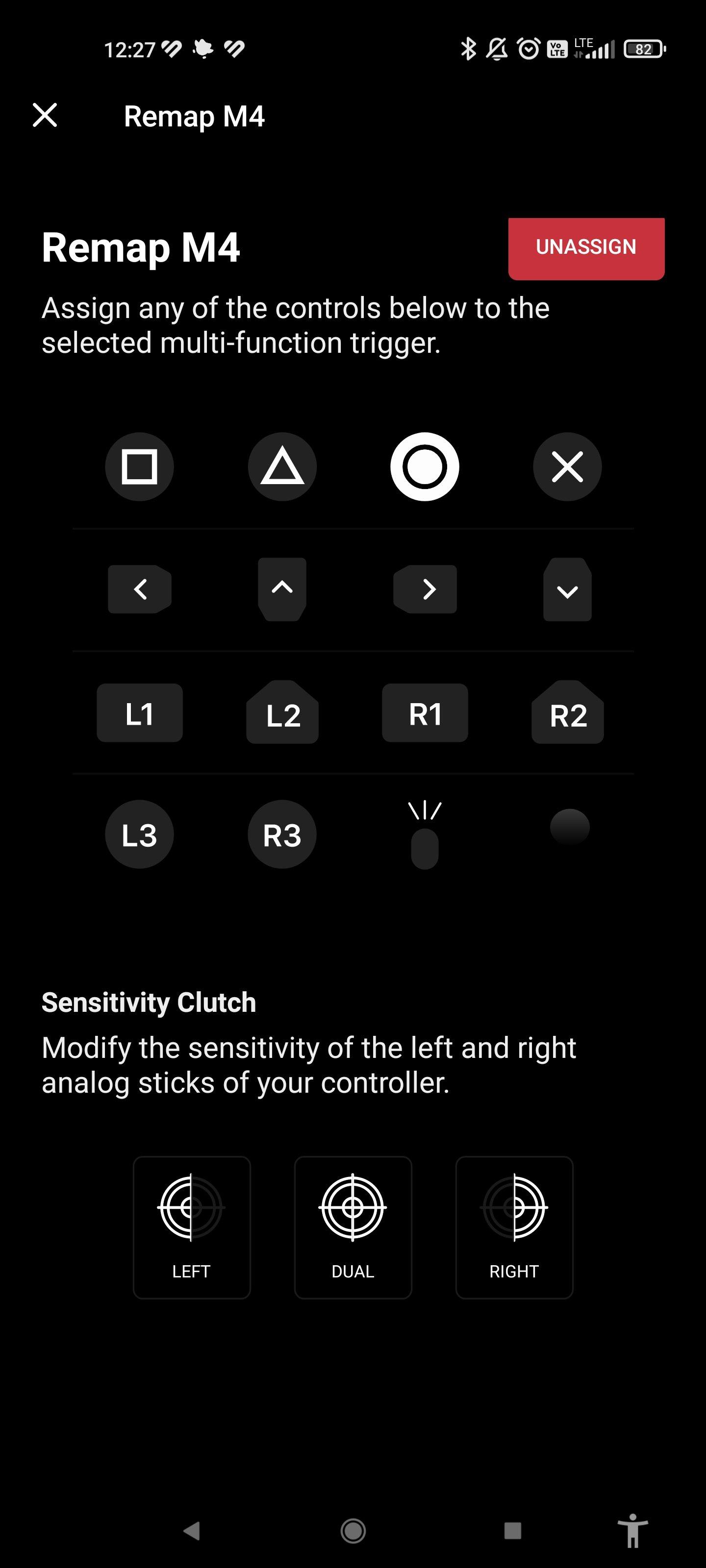Select the R3 stick click
Image resolution: width=706 pixels, height=1568 pixels.
(x=282, y=834)
